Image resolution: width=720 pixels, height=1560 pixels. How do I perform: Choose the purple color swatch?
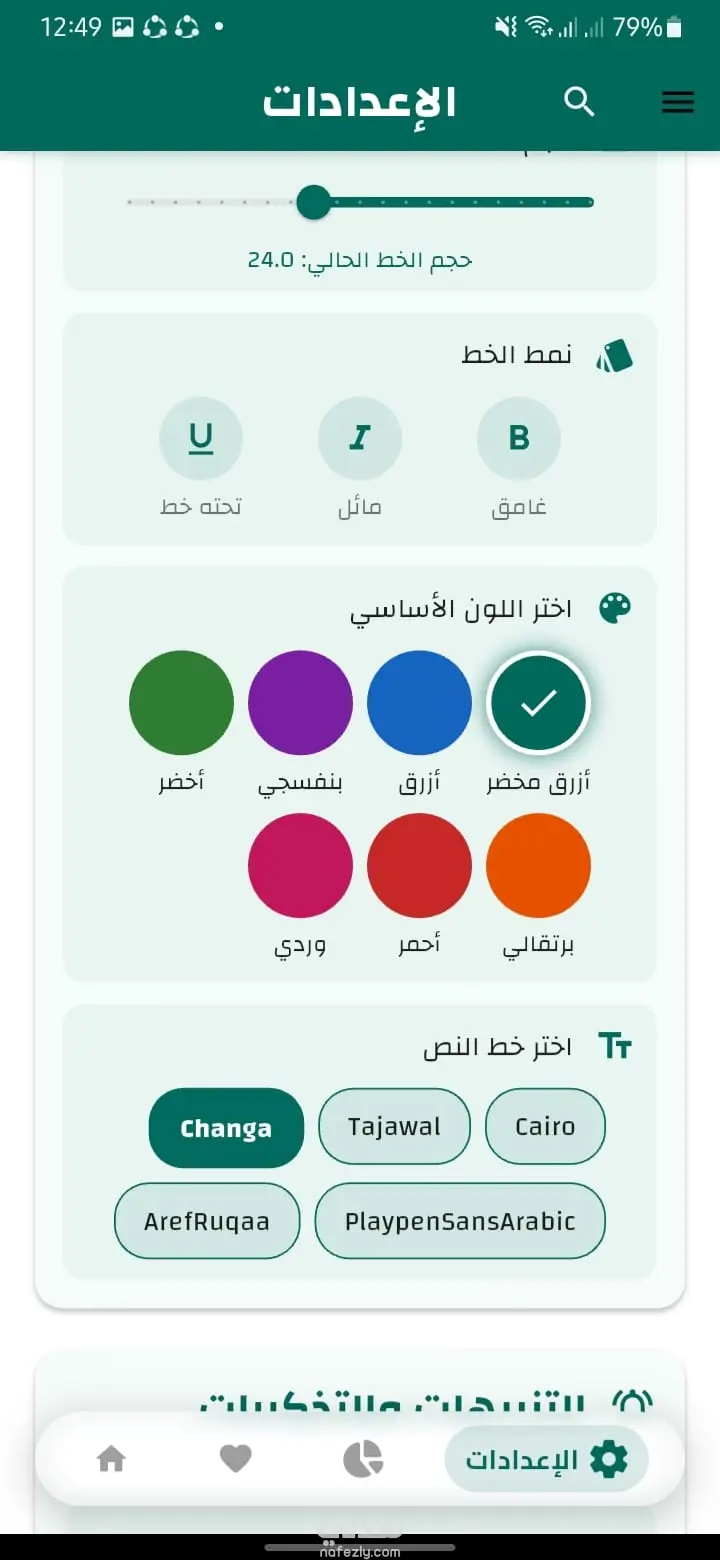coord(300,702)
